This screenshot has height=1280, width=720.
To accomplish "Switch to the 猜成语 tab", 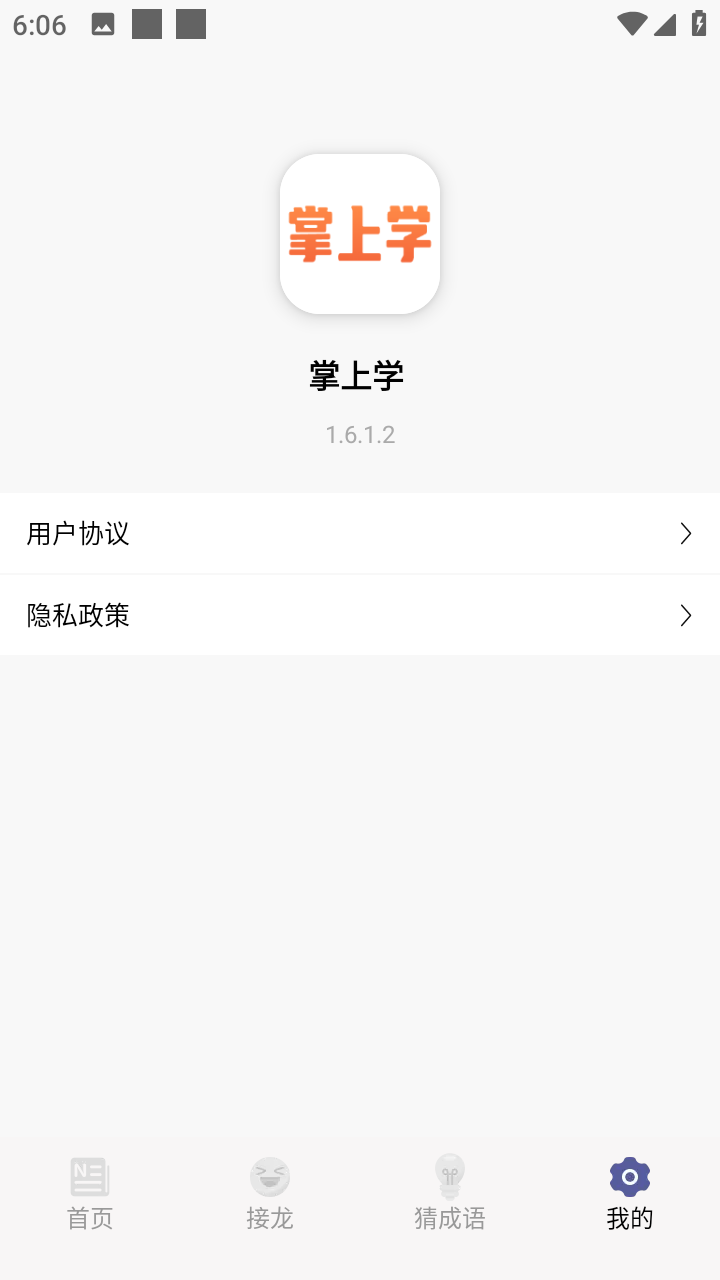I will point(450,1195).
